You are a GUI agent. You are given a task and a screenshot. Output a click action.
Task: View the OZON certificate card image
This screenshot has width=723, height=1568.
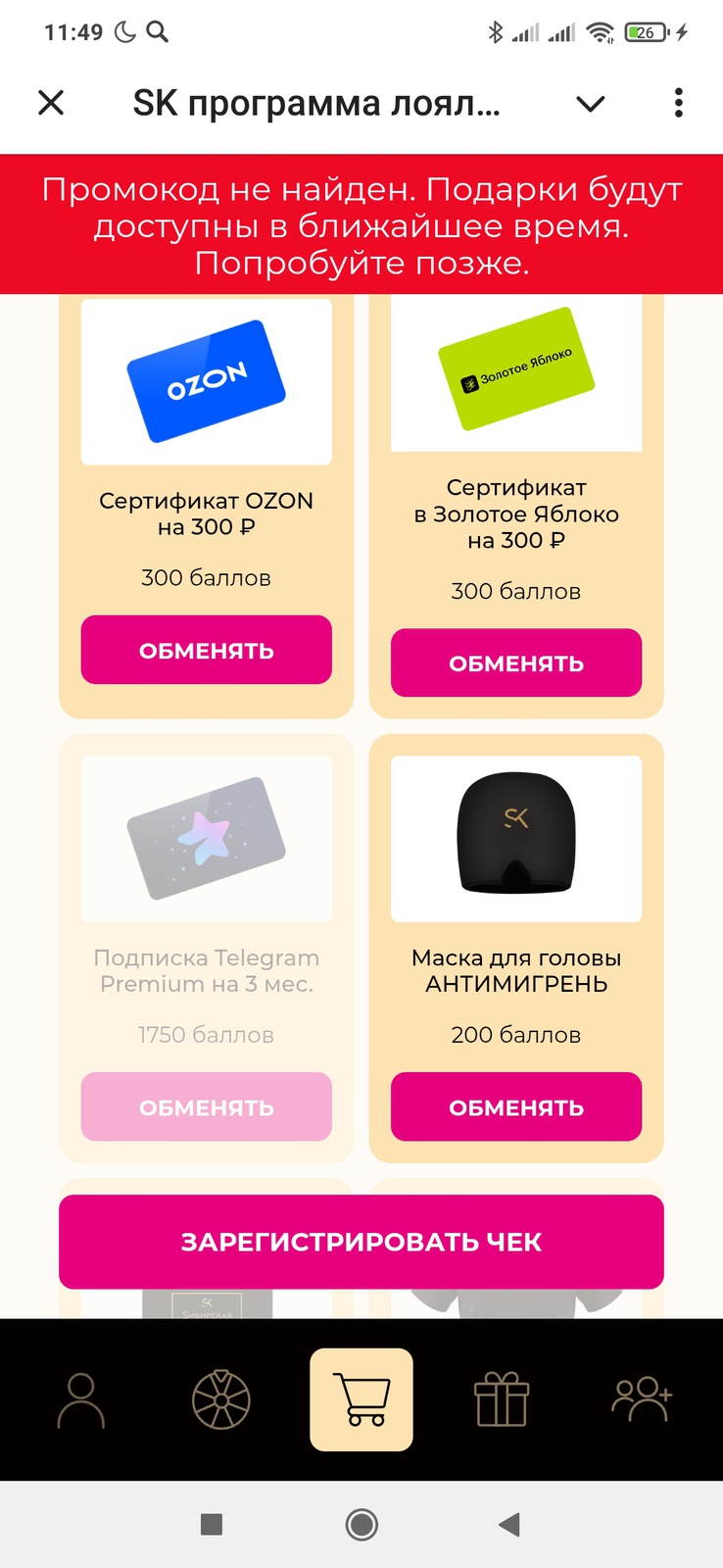(206, 381)
